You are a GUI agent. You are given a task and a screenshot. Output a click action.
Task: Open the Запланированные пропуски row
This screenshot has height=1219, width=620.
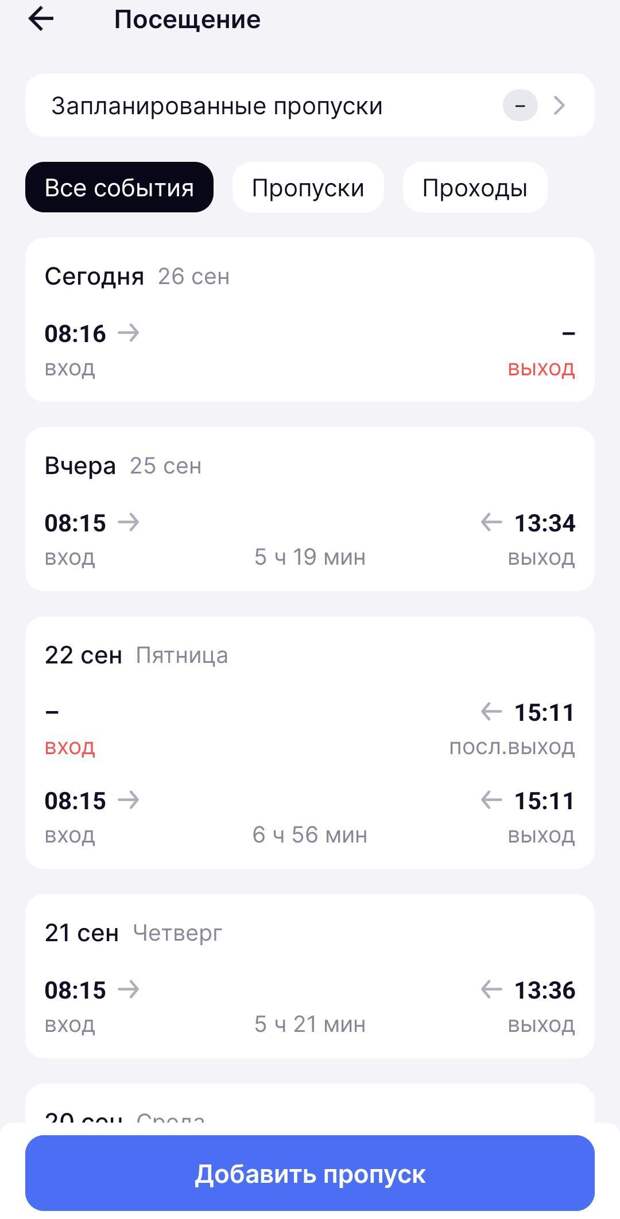[310, 105]
